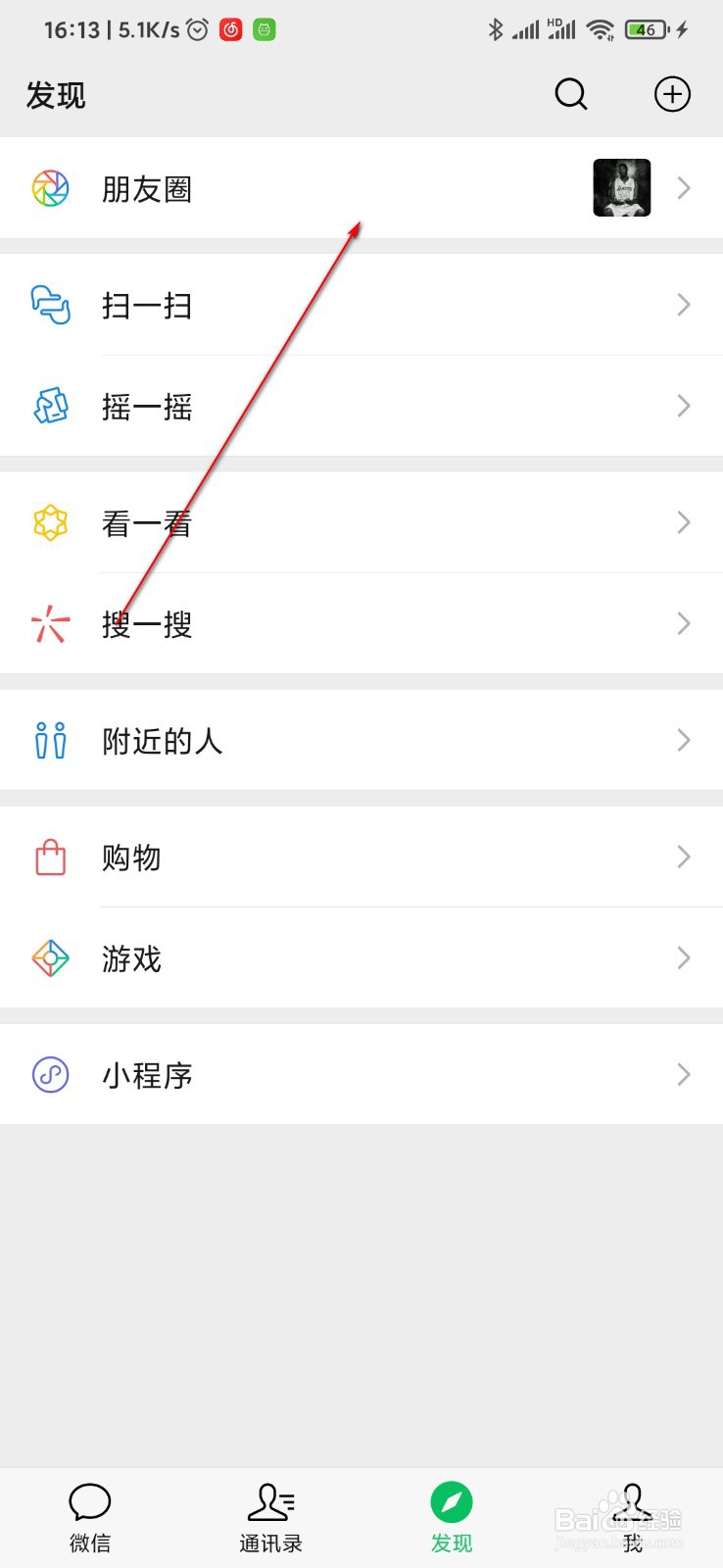Open the 购物 Shopping bag icon
The width and height of the screenshot is (723, 1568).
pos(50,857)
